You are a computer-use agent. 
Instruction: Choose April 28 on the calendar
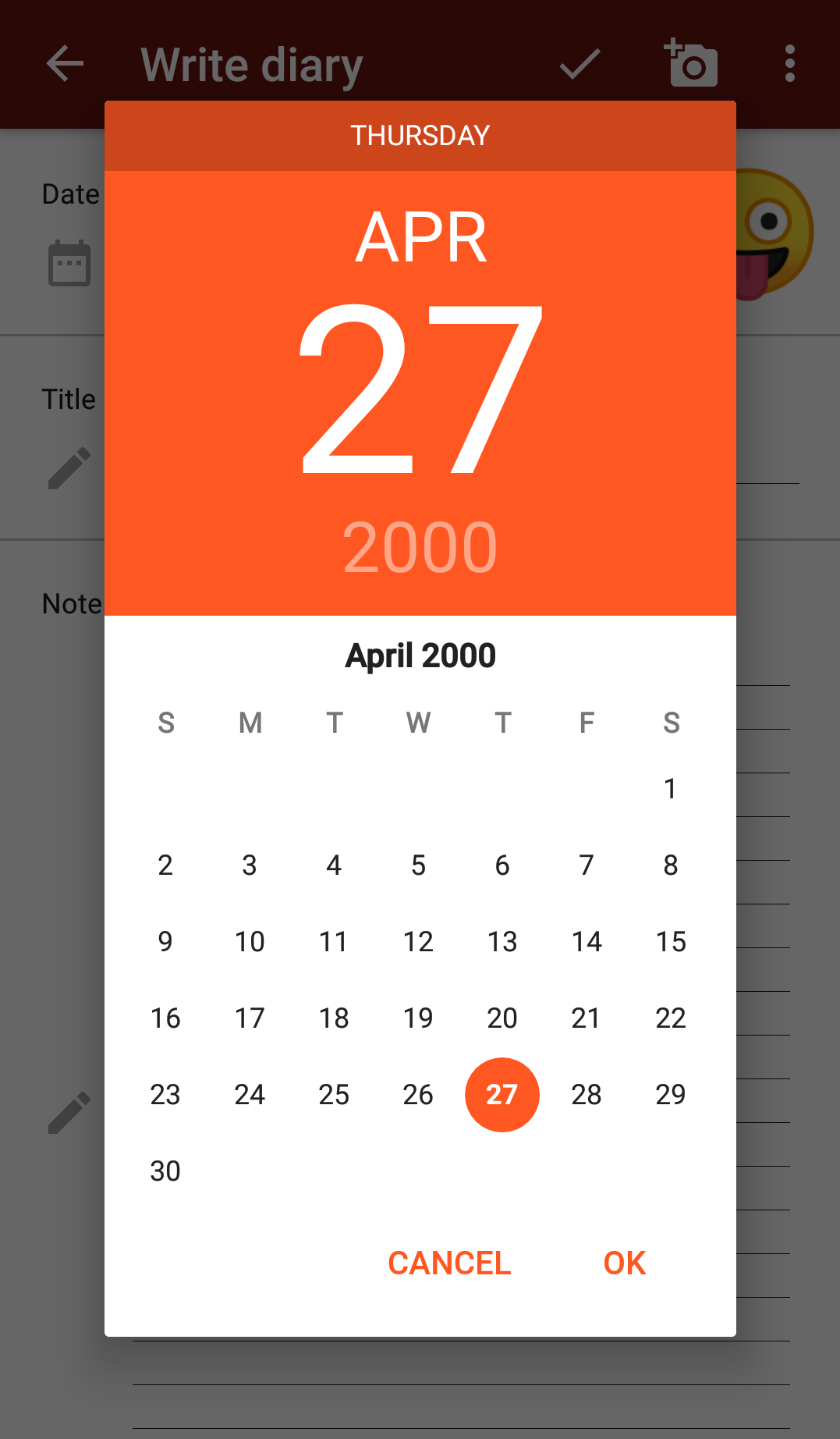click(x=587, y=1094)
